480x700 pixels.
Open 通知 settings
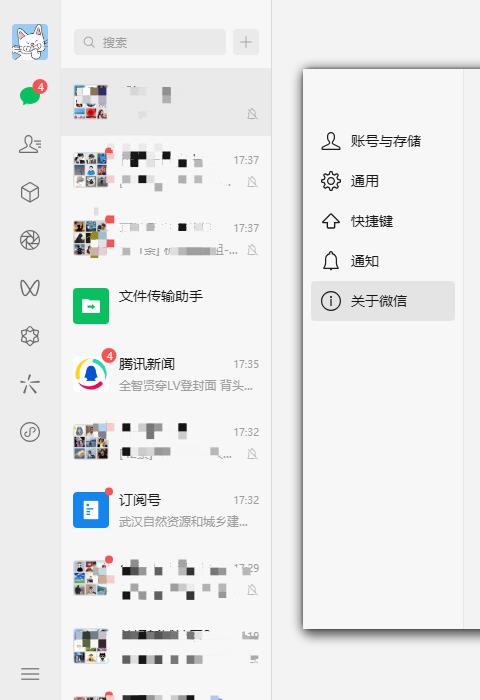383,261
